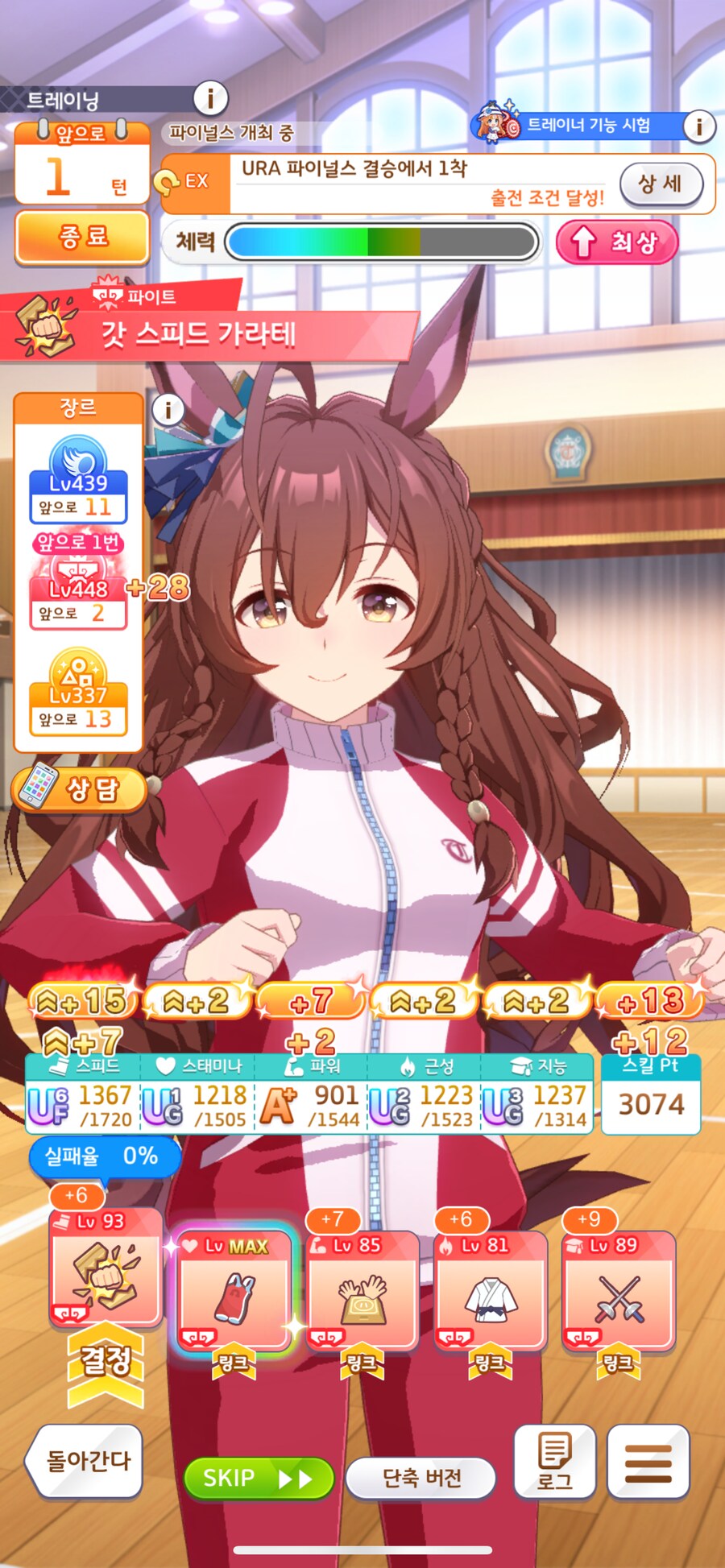Open the Lv448 genre card
Viewport: 725px width, 1568px height.
click(x=78, y=594)
